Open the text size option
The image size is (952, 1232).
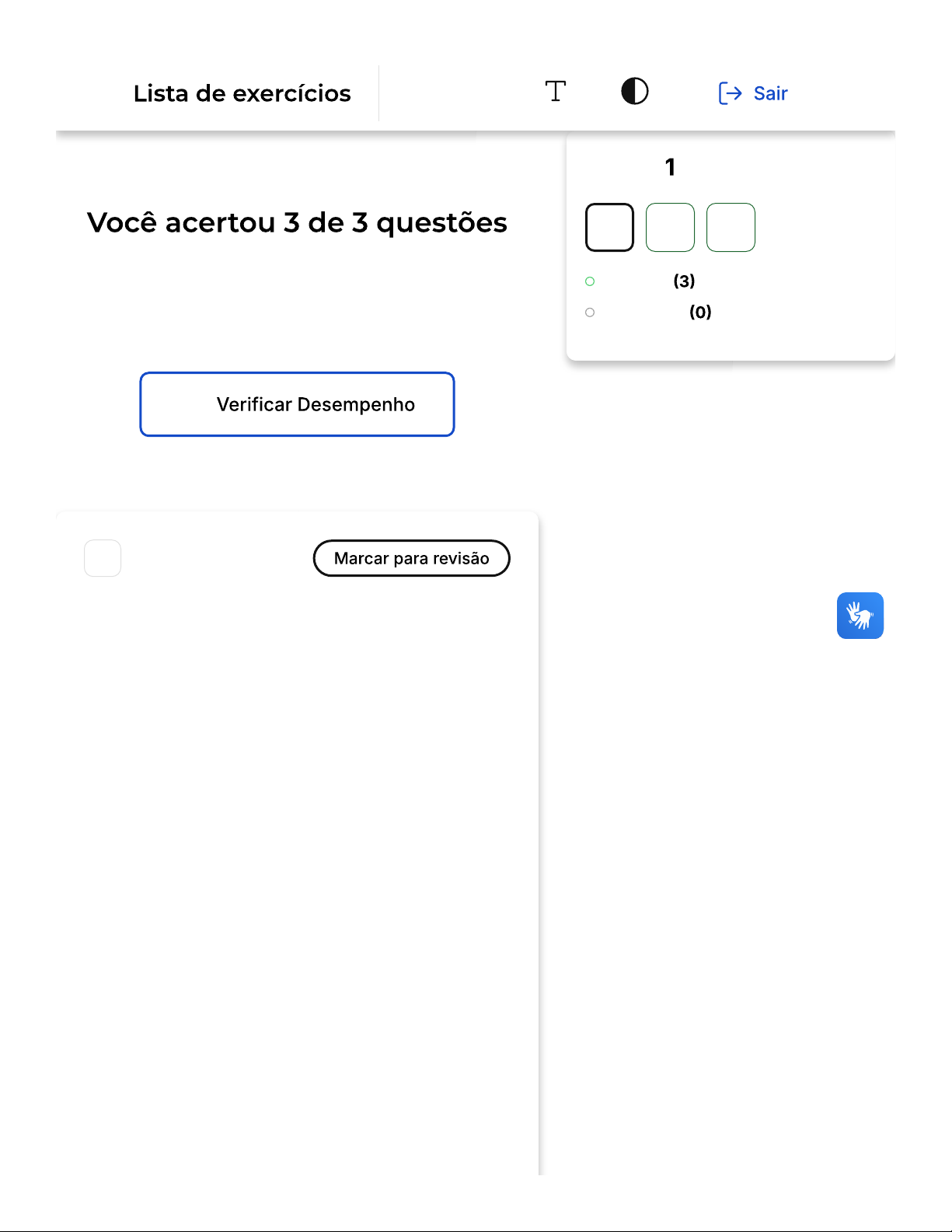point(555,92)
